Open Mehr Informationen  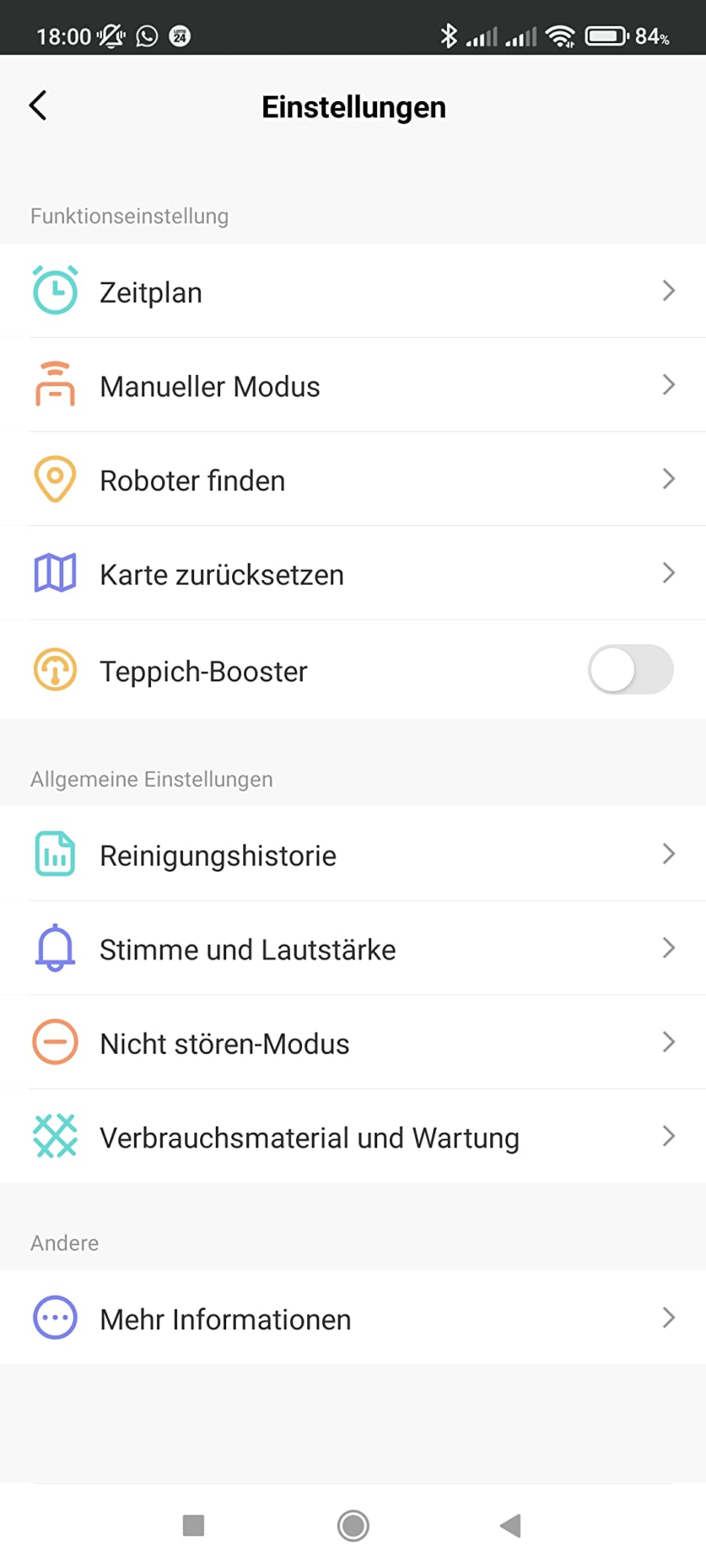[353, 1317]
